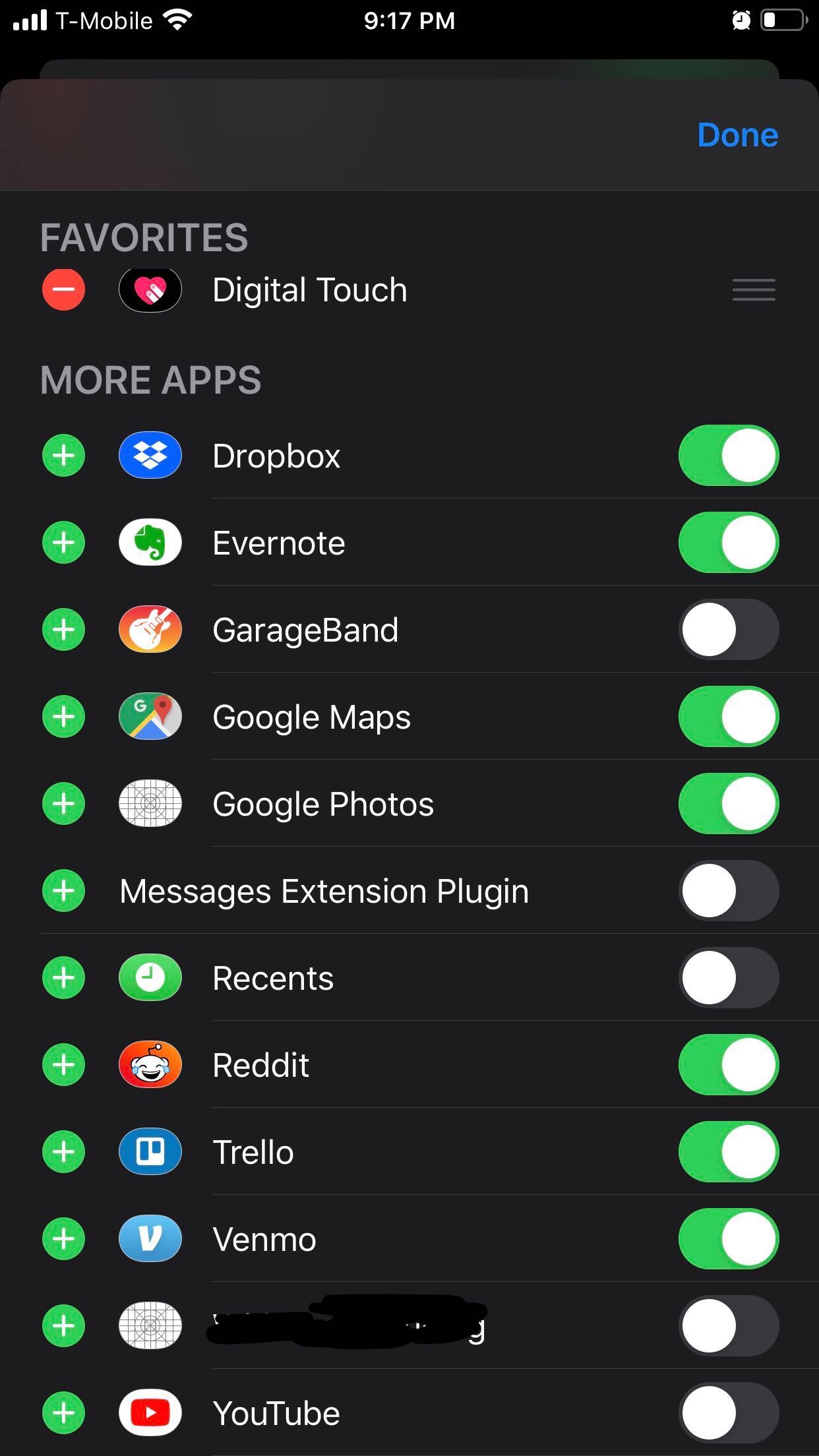Add YouTube to favorites
This screenshot has height=1456, width=819.
pyautogui.click(x=63, y=1413)
